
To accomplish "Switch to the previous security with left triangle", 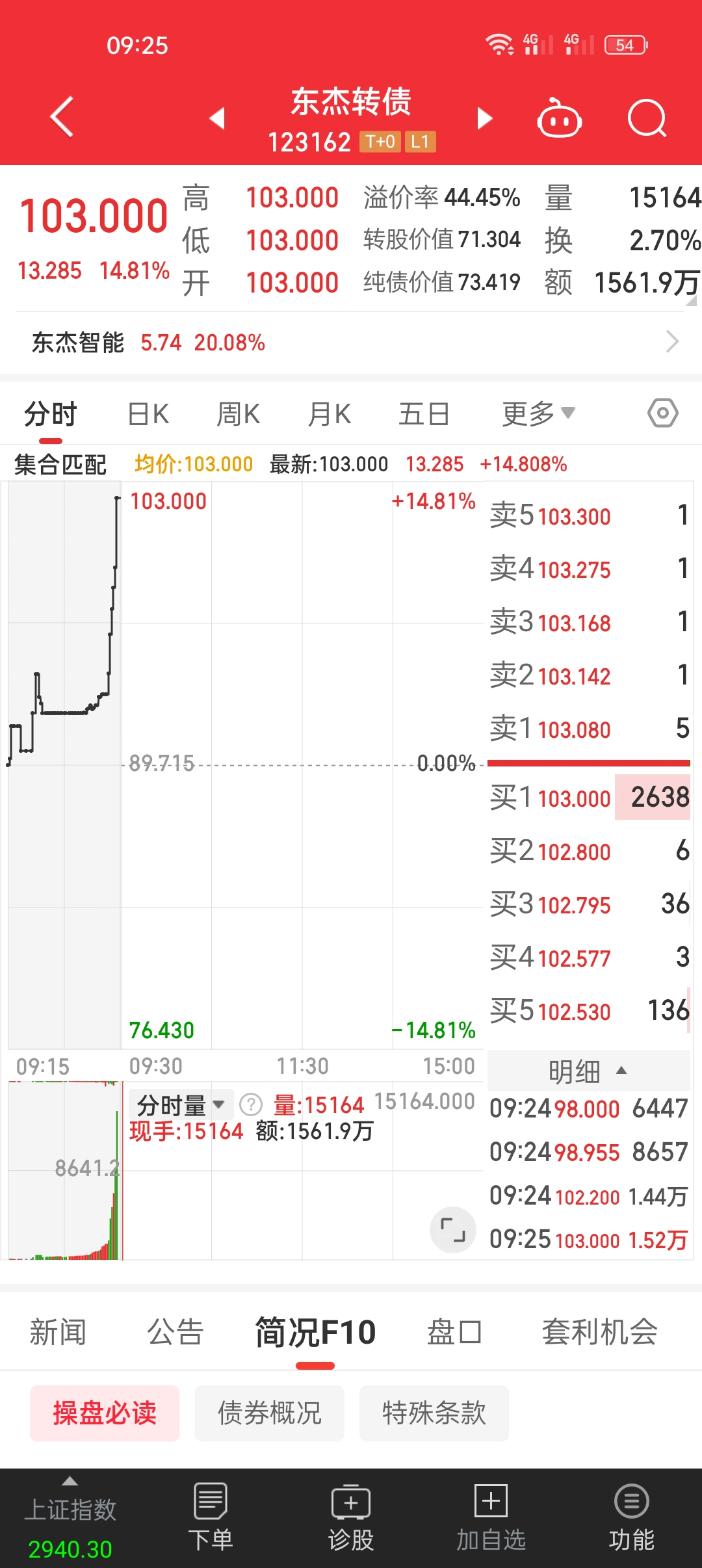I will [217, 118].
